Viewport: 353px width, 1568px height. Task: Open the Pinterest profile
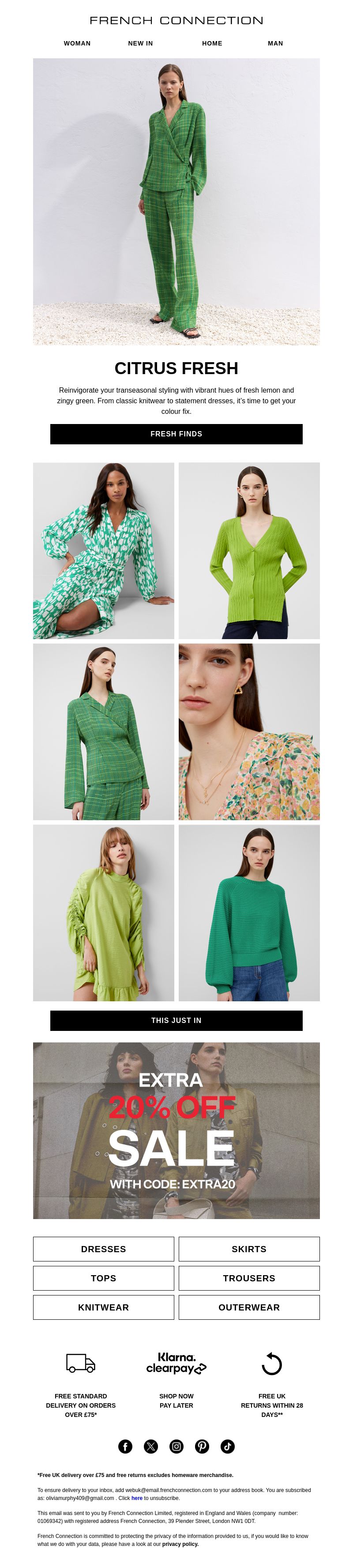click(x=203, y=1446)
